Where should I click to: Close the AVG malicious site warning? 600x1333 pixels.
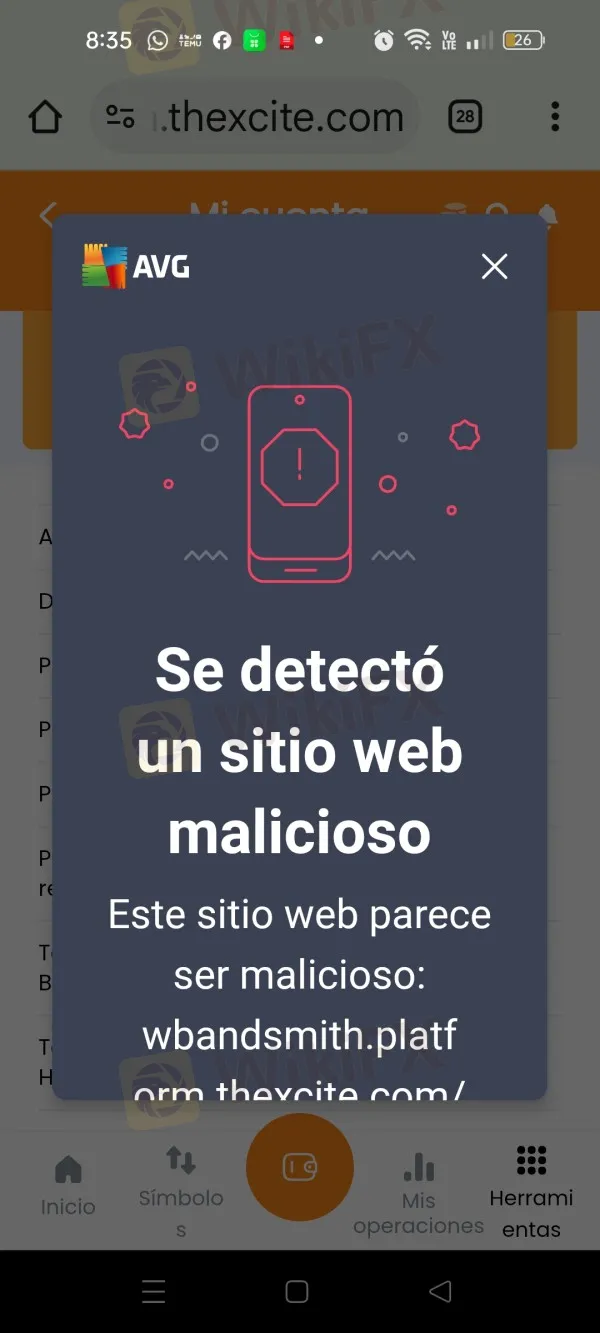click(494, 266)
